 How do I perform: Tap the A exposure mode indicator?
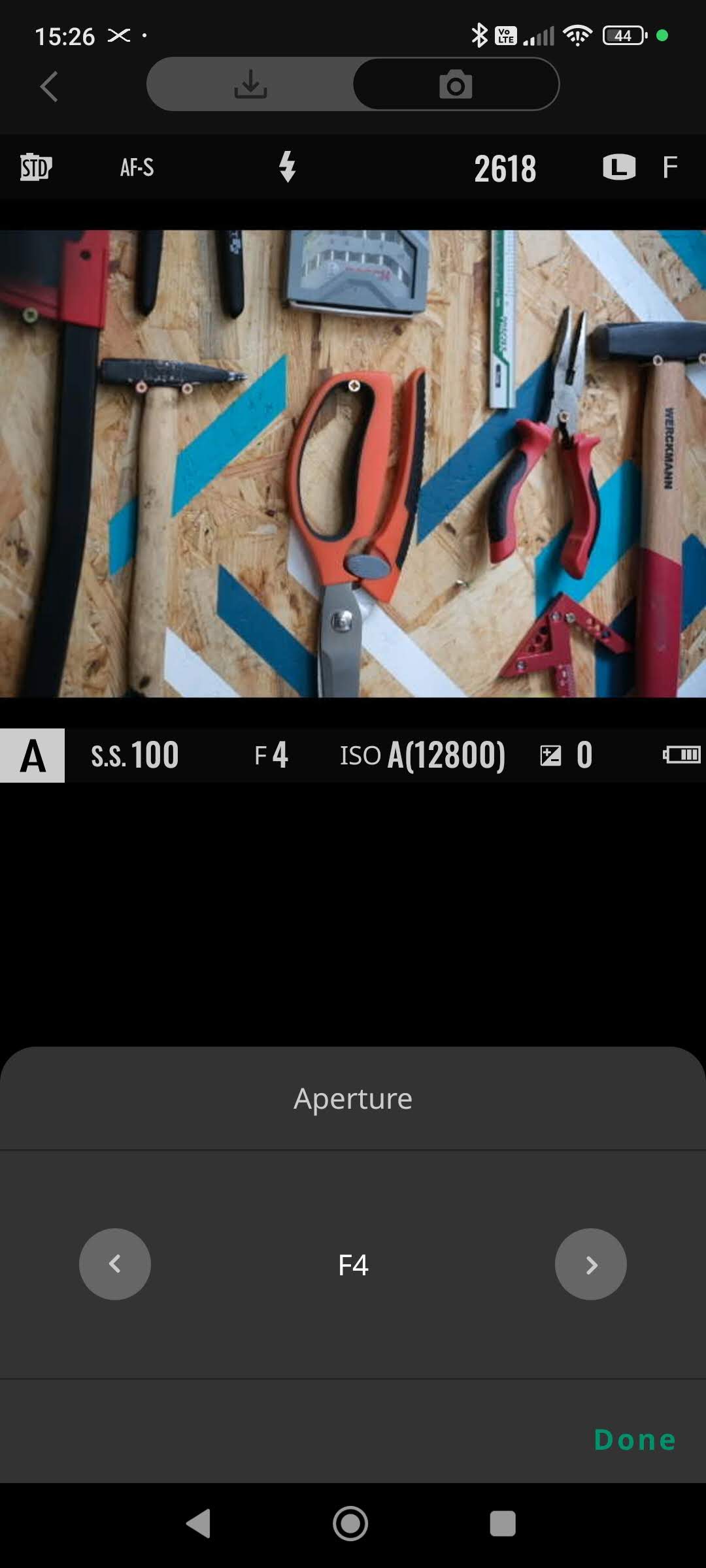pos(32,755)
